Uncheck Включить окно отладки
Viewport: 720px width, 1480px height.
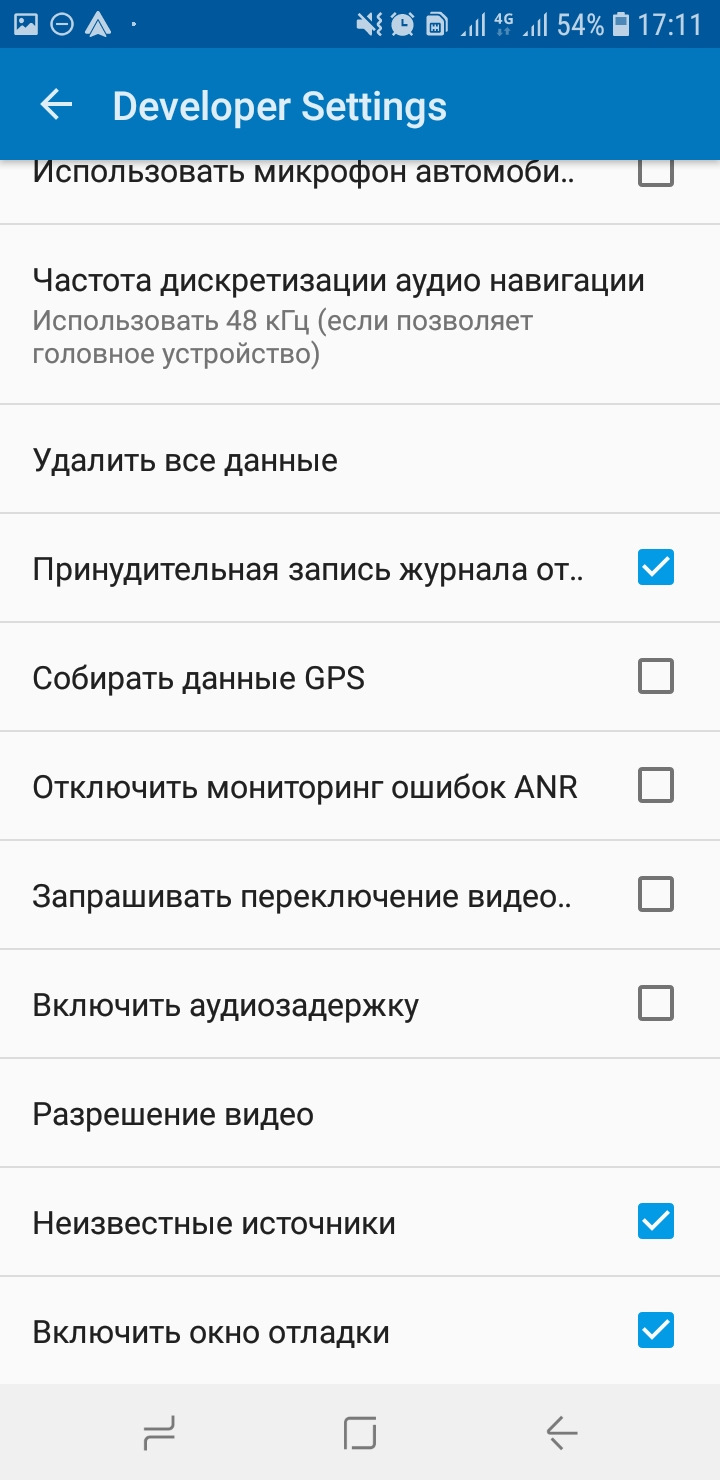point(656,1330)
